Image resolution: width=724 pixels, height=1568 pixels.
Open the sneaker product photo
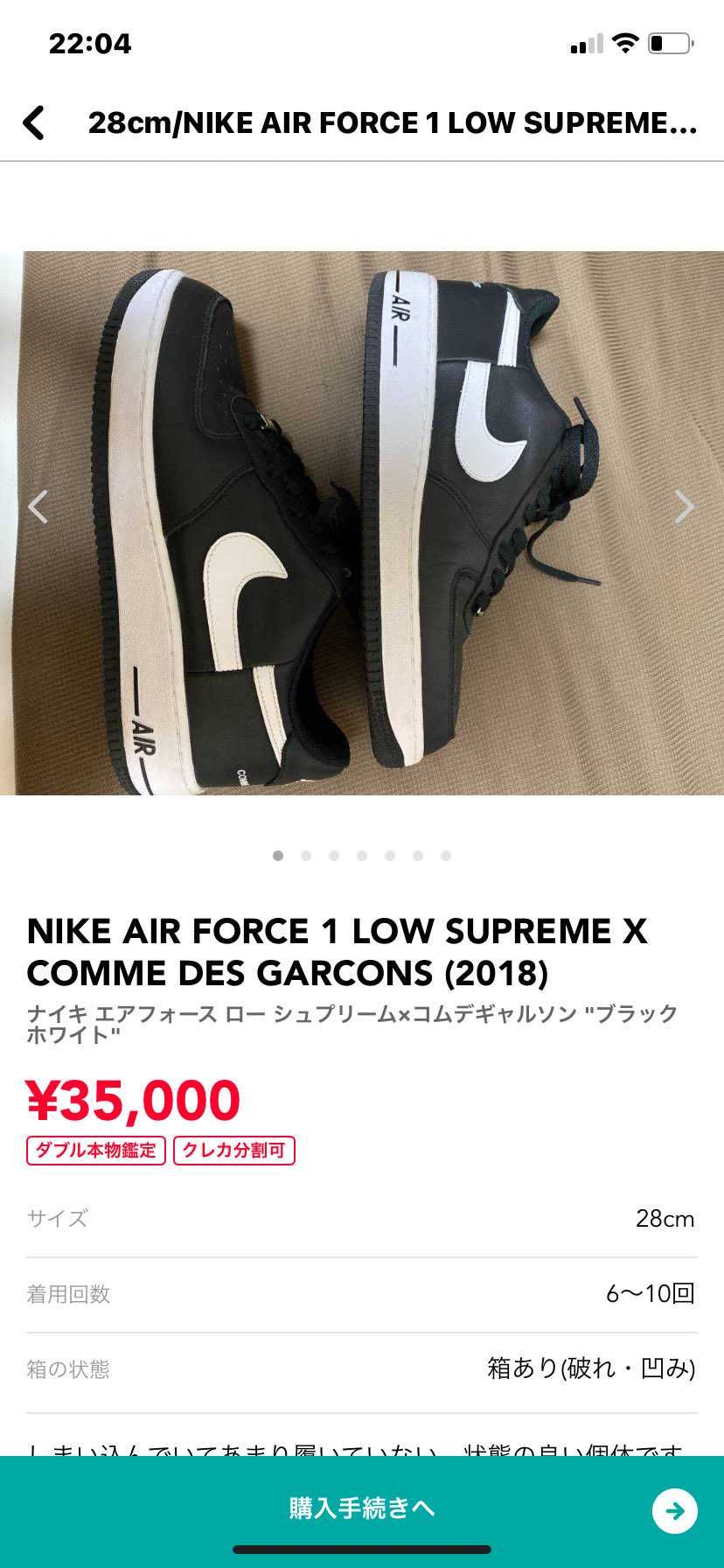tap(362, 523)
